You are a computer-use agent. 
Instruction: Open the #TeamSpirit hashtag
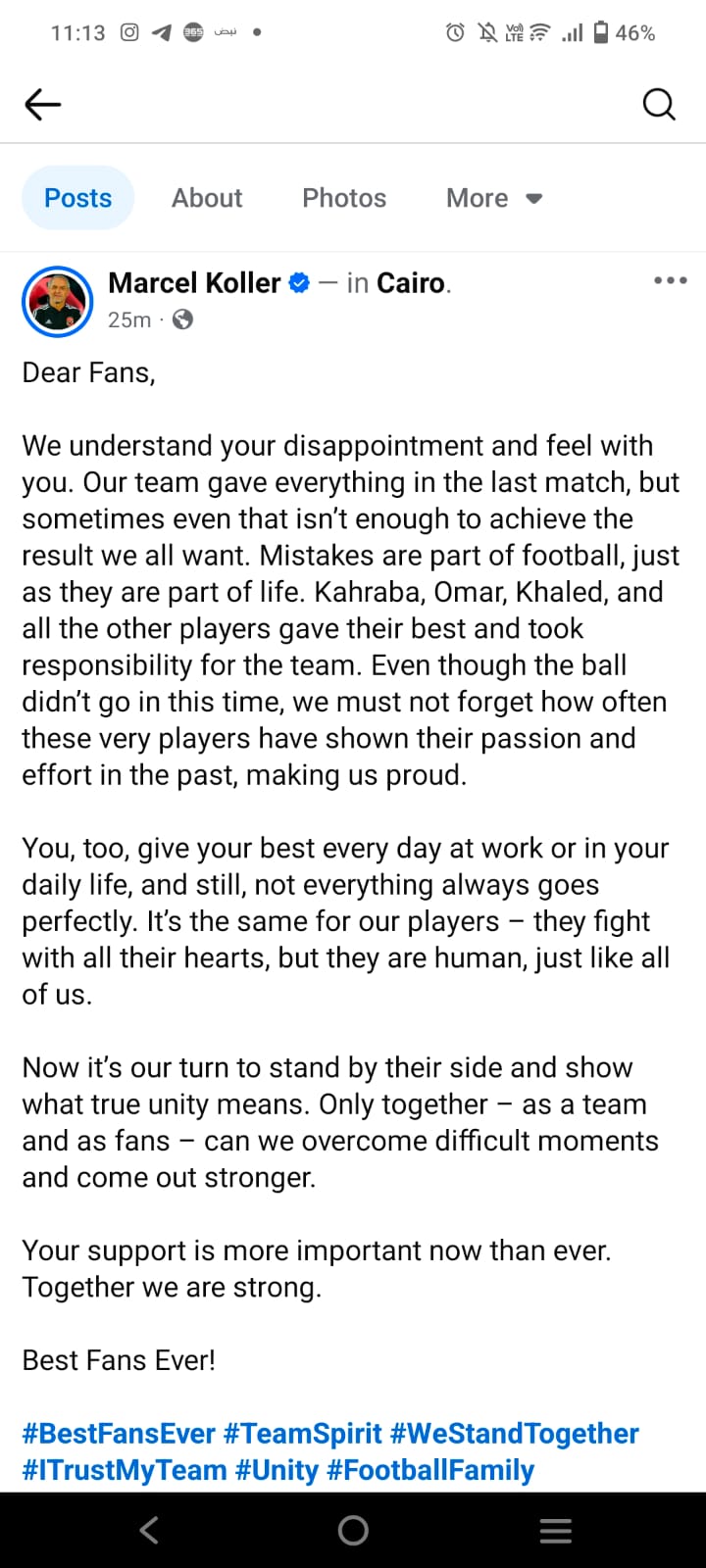303,1434
